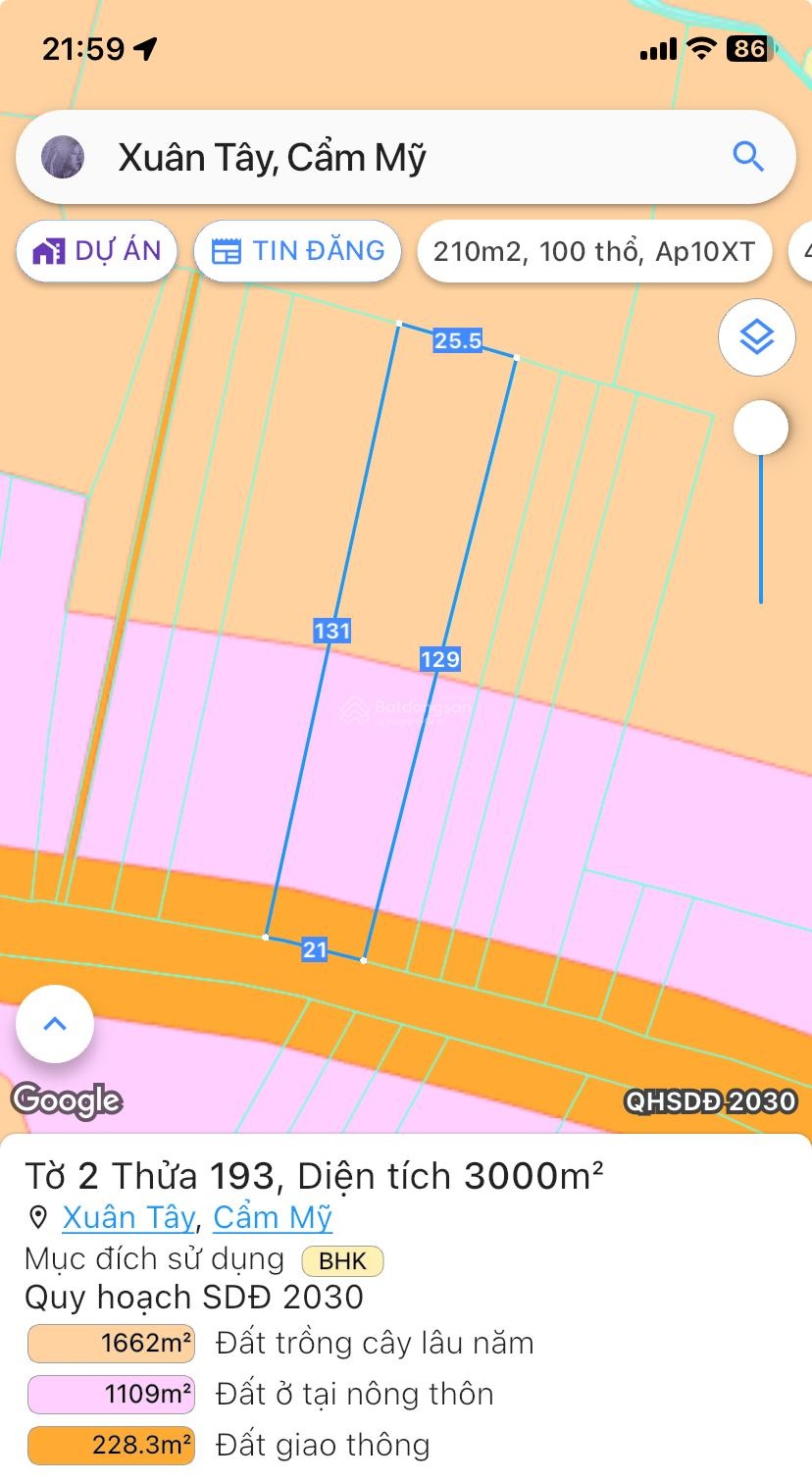
Task: Tap the search magnifier icon
Action: point(748,157)
